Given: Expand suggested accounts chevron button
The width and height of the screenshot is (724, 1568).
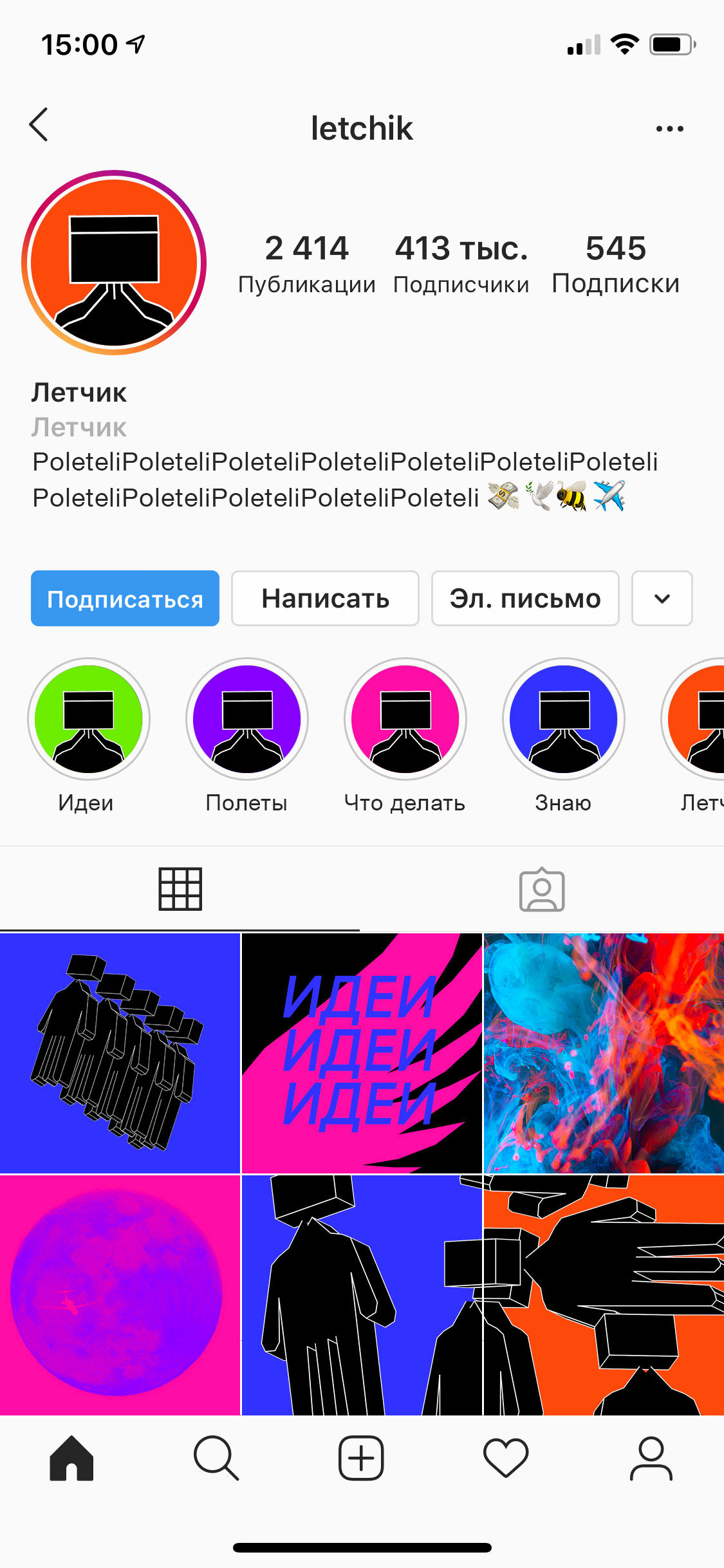Looking at the screenshot, I should [x=662, y=599].
